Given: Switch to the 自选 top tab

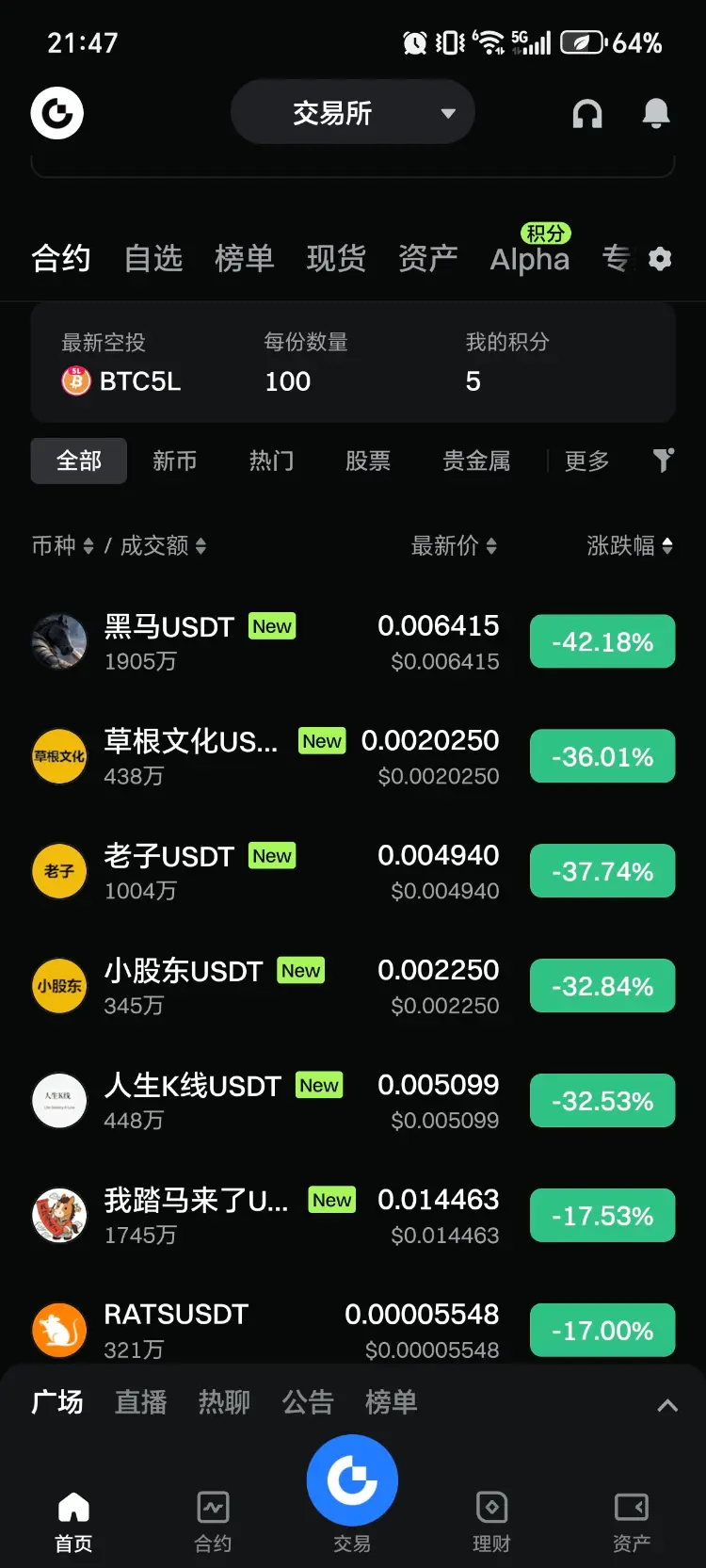Looking at the screenshot, I should pyautogui.click(x=153, y=258).
